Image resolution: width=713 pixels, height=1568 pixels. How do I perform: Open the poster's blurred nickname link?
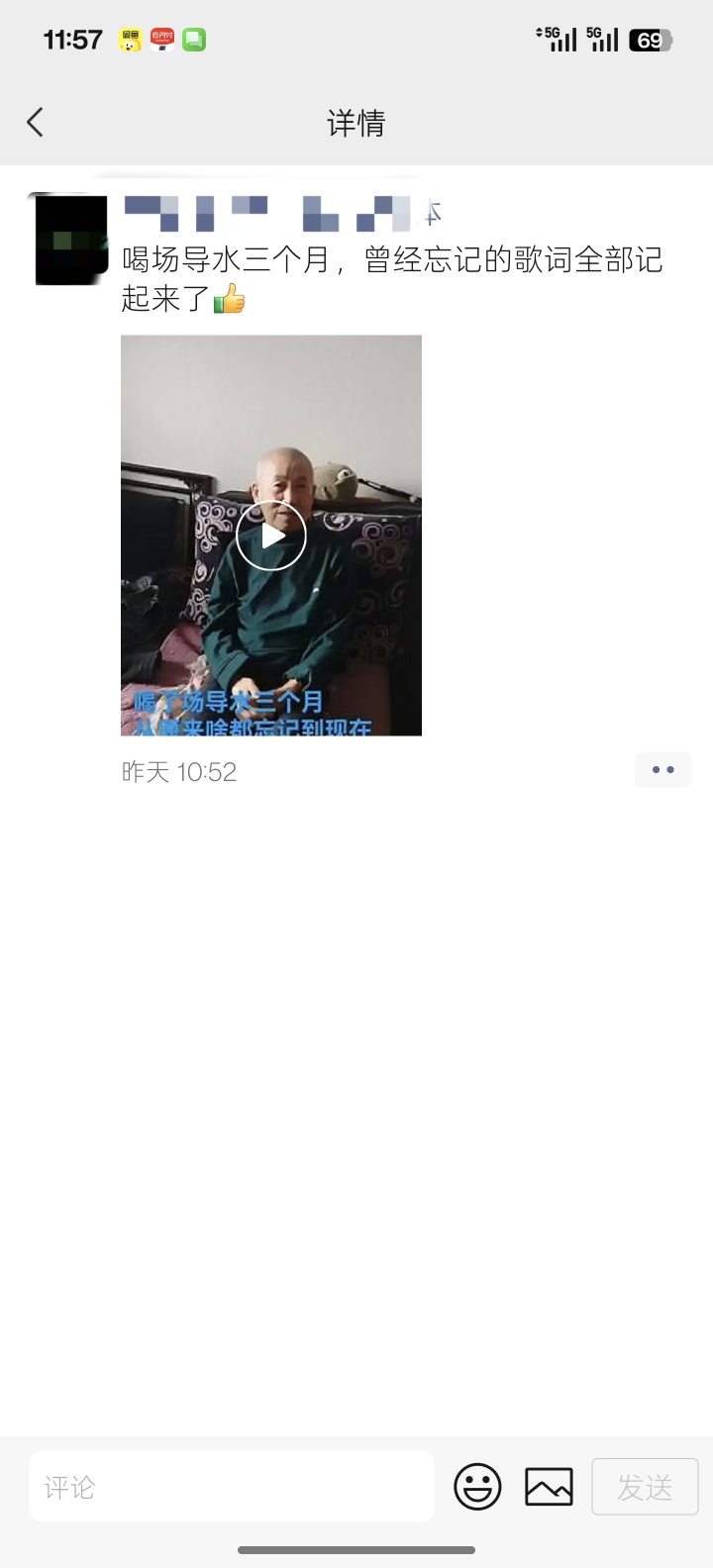(x=282, y=213)
